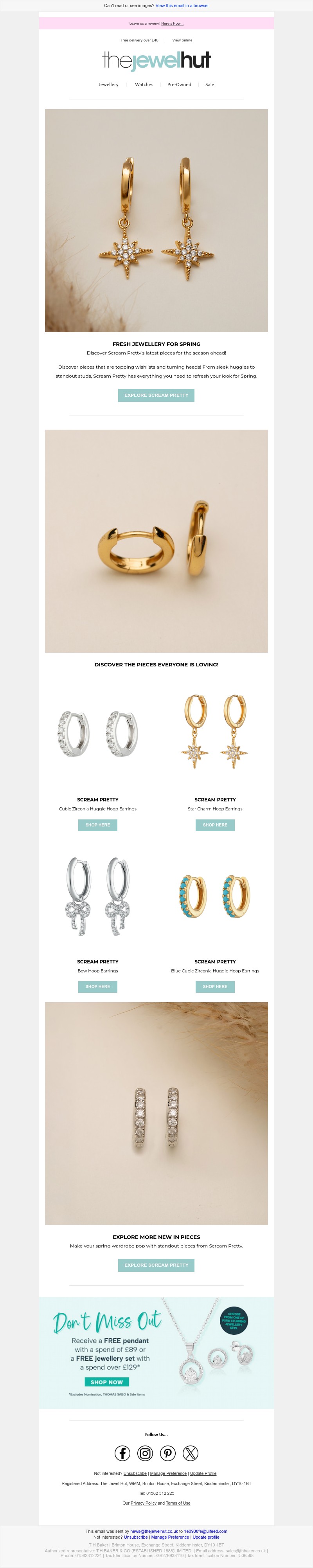Viewport: 313px width, 1568px height.
Task: Shop the Cubic Zirconia Huggie Hoop Earrings
Action: 97,825
